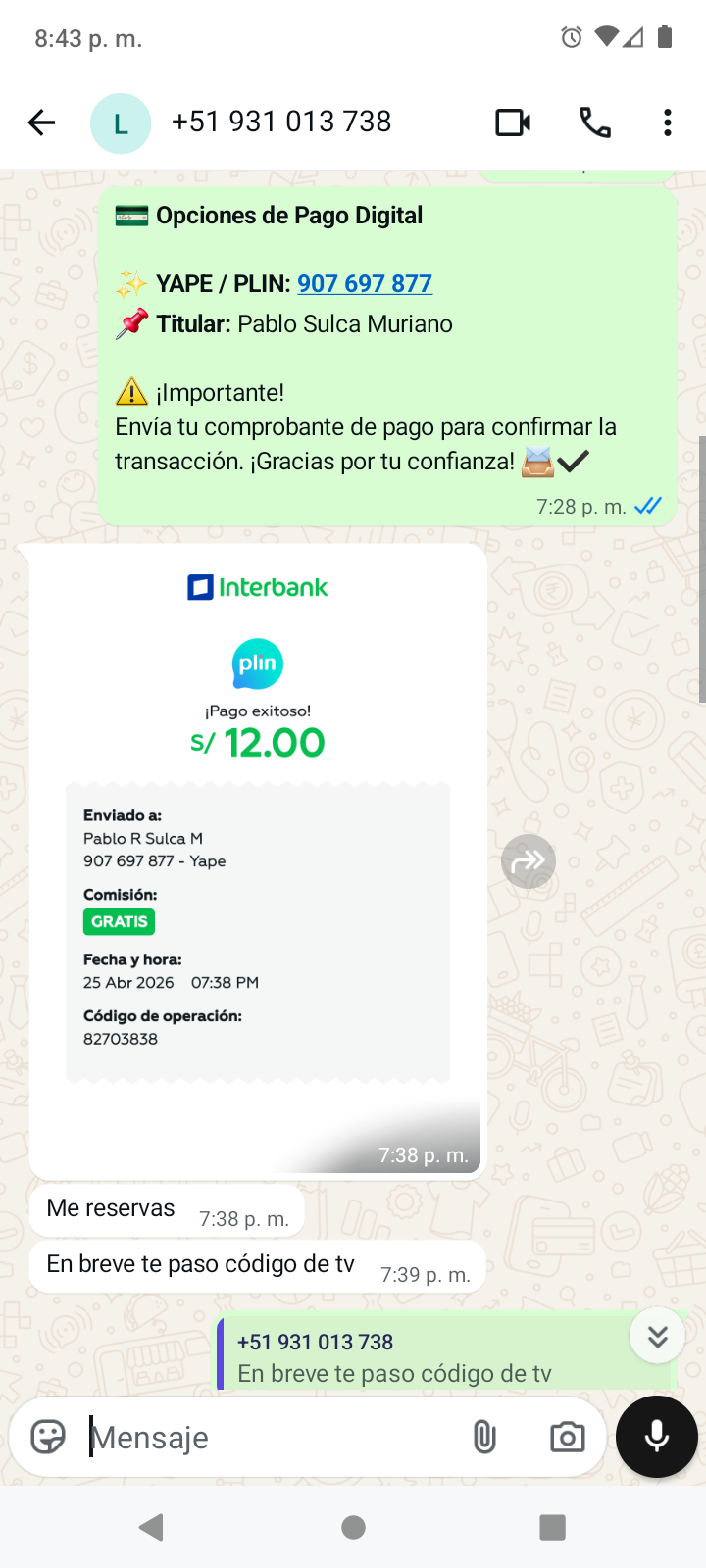Open contact info for +51 931 013 738
The image size is (706, 1568).
pyautogui.click(x=280, y=122)
